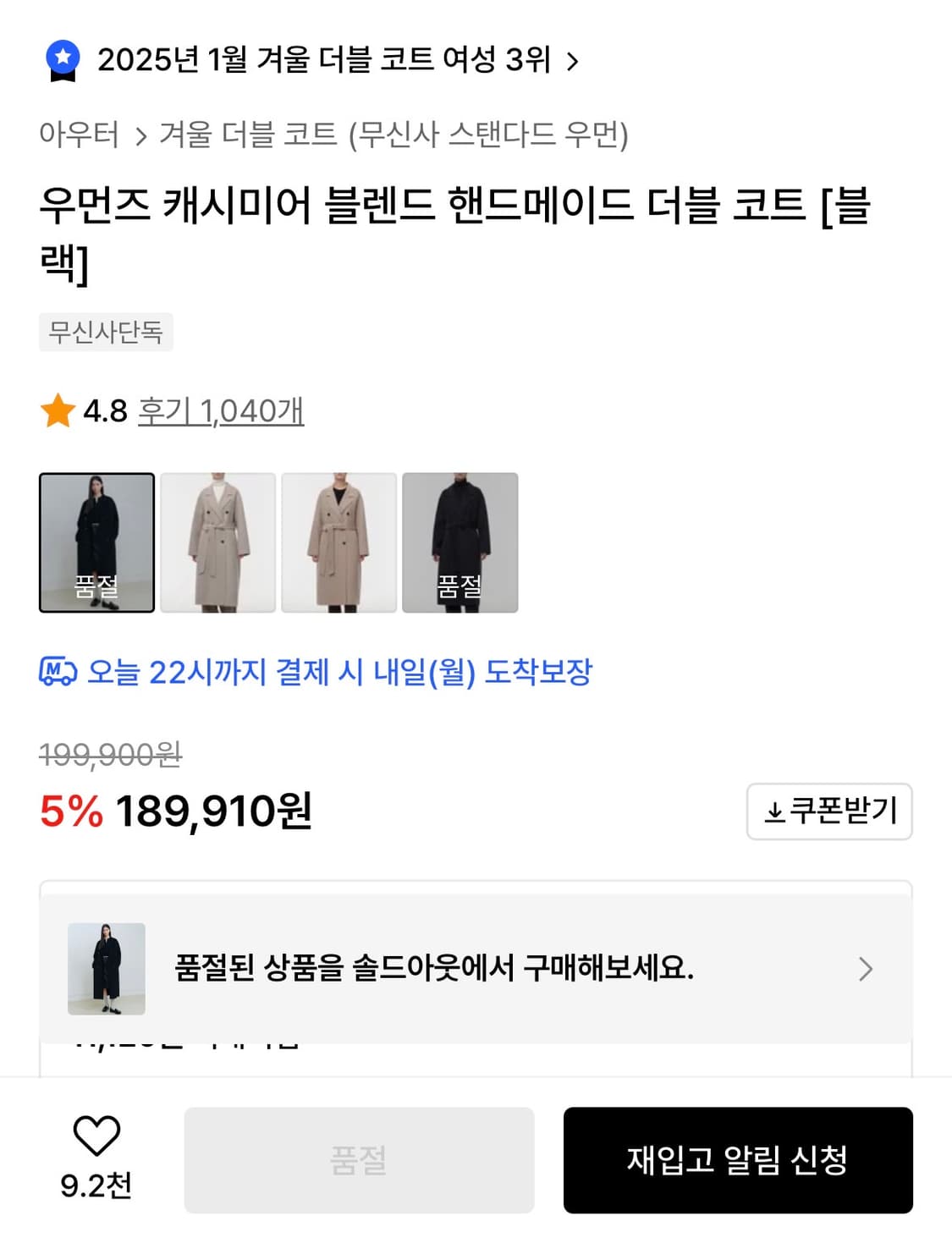Open 겨울 더블 코트 (무신사 스탠다드 우먼) category

click(x=394, y=134)
